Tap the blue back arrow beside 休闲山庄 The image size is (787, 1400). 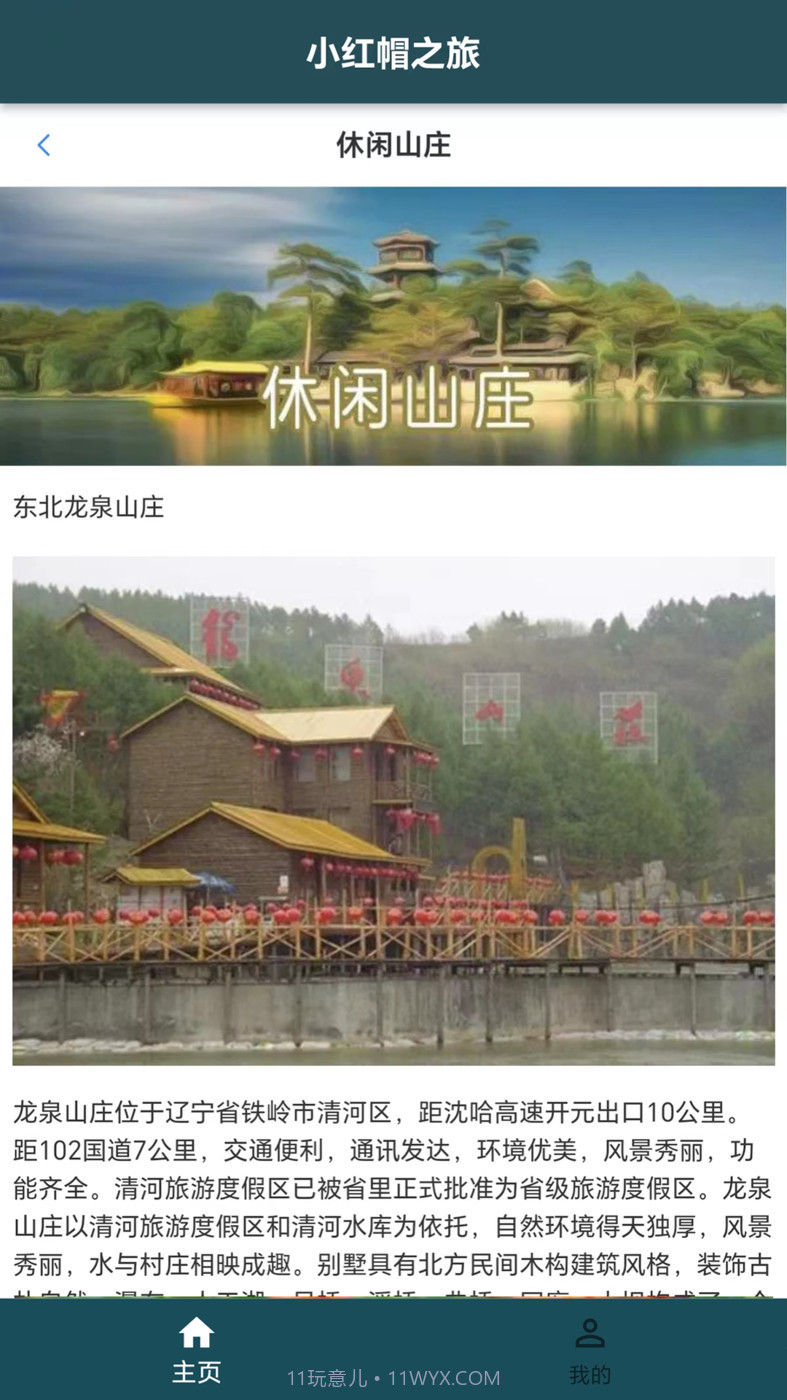tap(43, 145)
